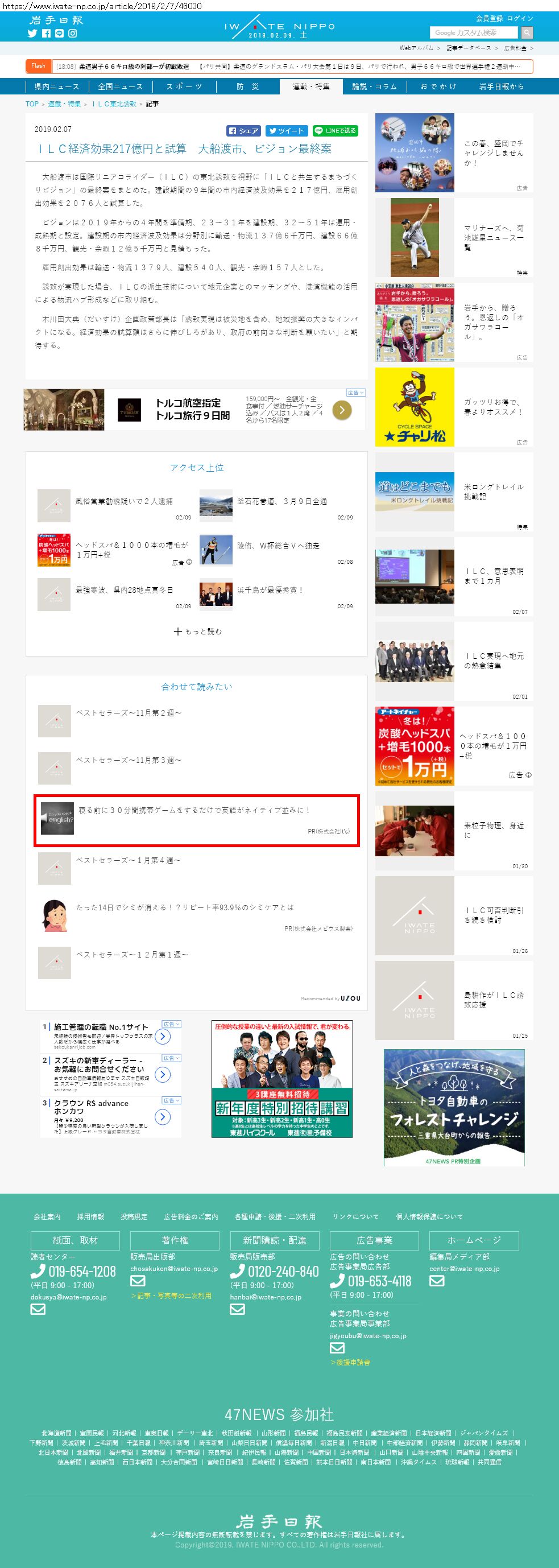This screenshot has width=559, height=1568.
Task: Open ＩＬＣ東北誘致 breadcrumb link
Action: [114, 104]
